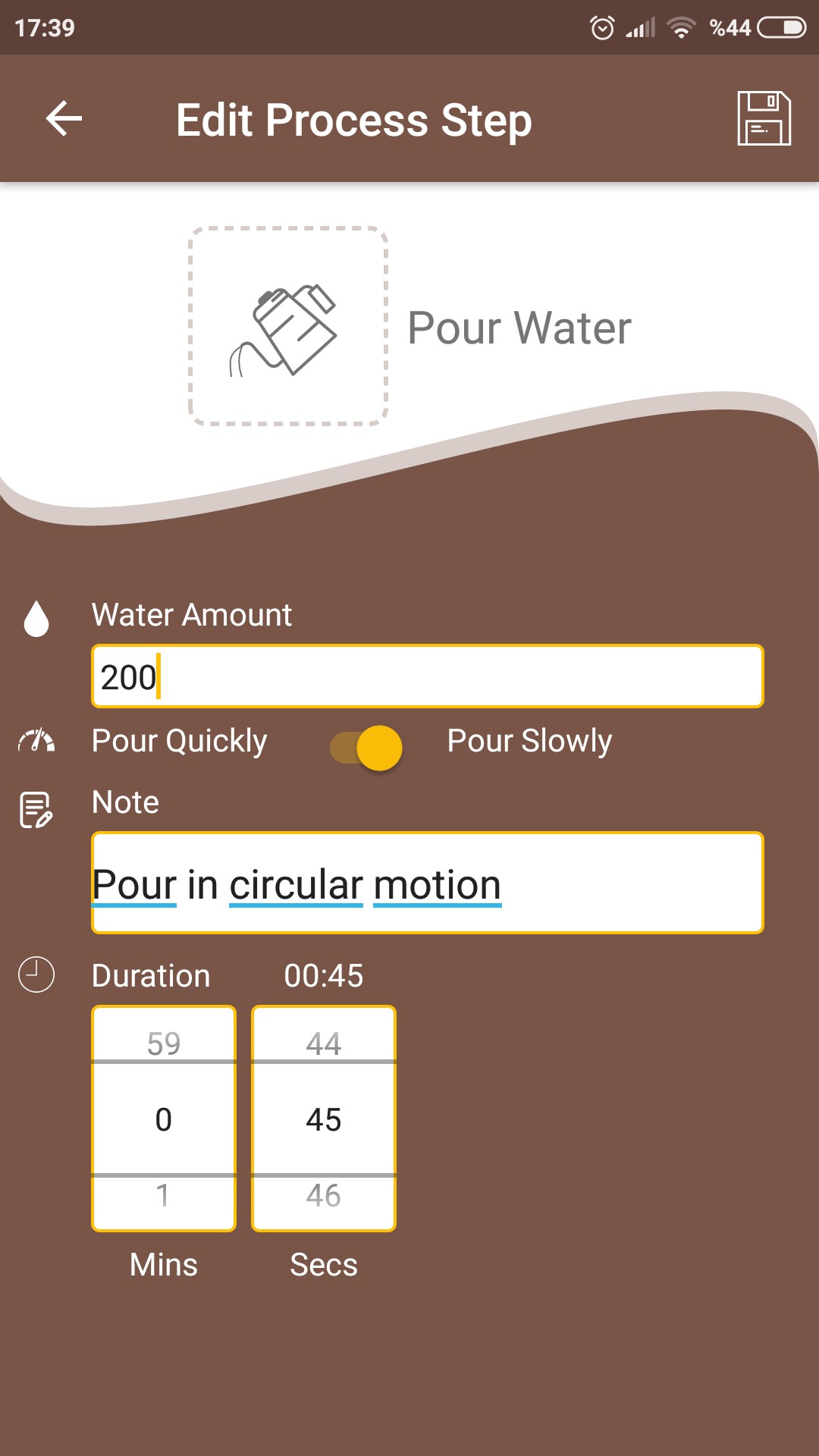Tap the Pour Water step image box

coord(288,326)
